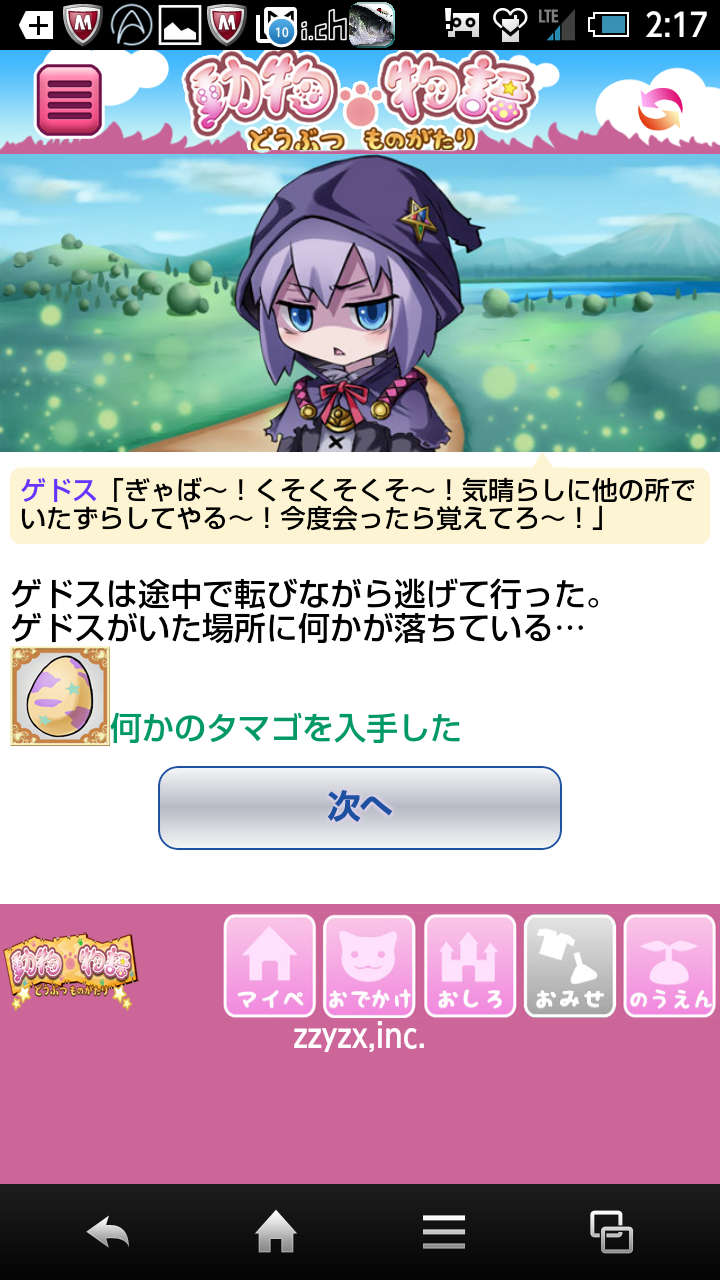Reload the page with refresh icon
This screenshot has width=720, height=1280.
(x=659, y=109)
